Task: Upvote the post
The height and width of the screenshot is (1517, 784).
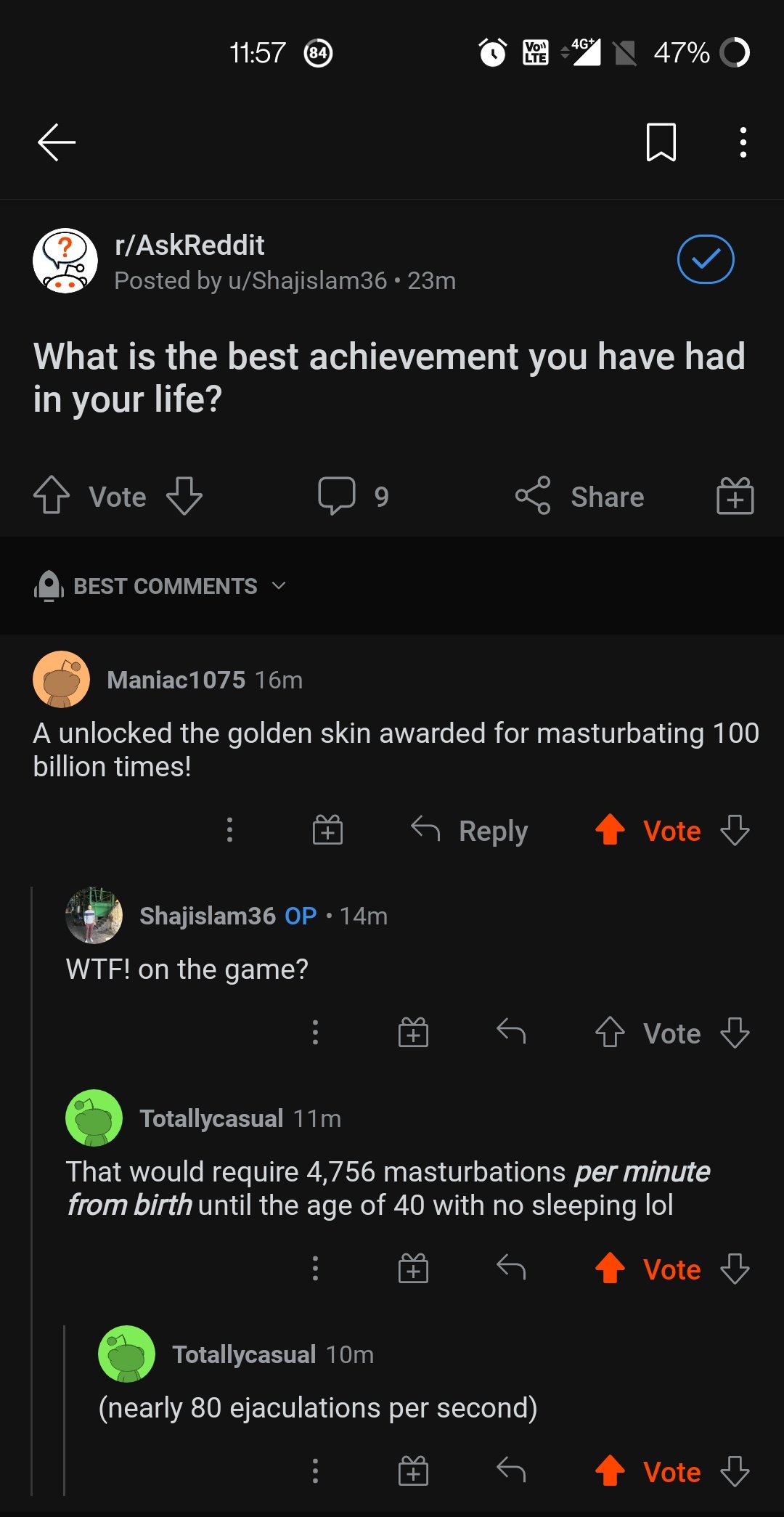Action: [50, 496]
